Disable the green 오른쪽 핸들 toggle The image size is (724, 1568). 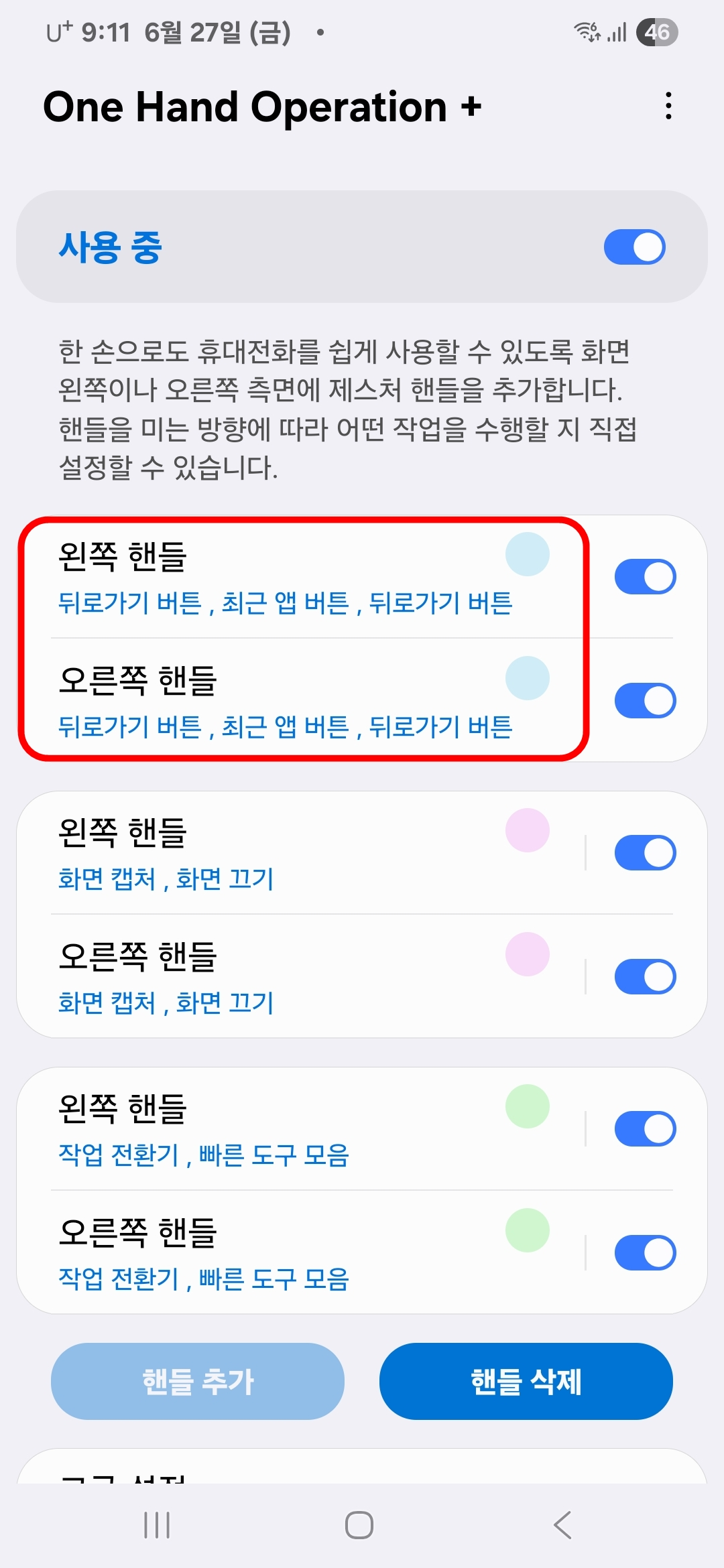tap(644, 1252)
